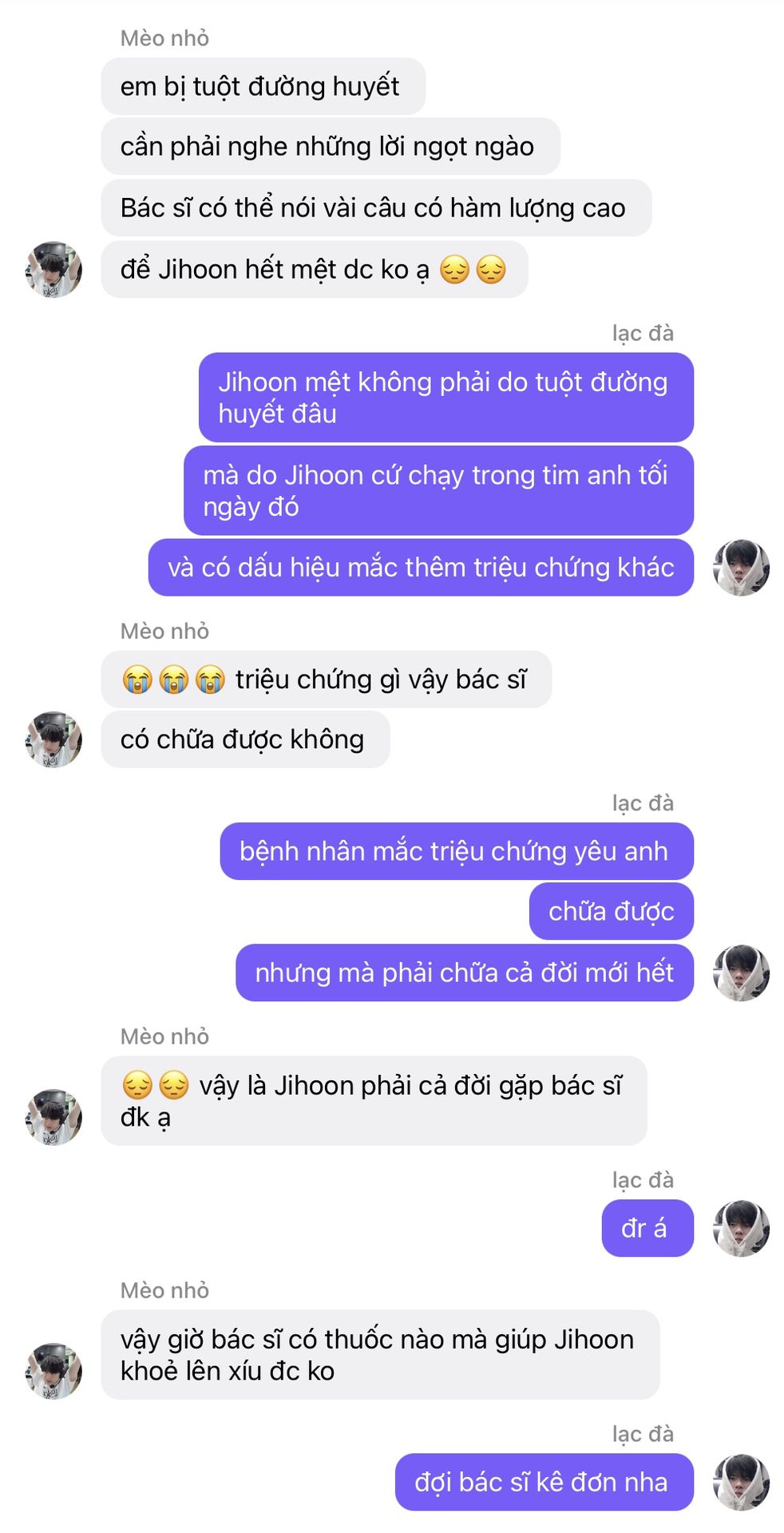
Task: View lạc đà's profile beside "đợi bác sĩ kê đơn nha"
Action: 741,1482
